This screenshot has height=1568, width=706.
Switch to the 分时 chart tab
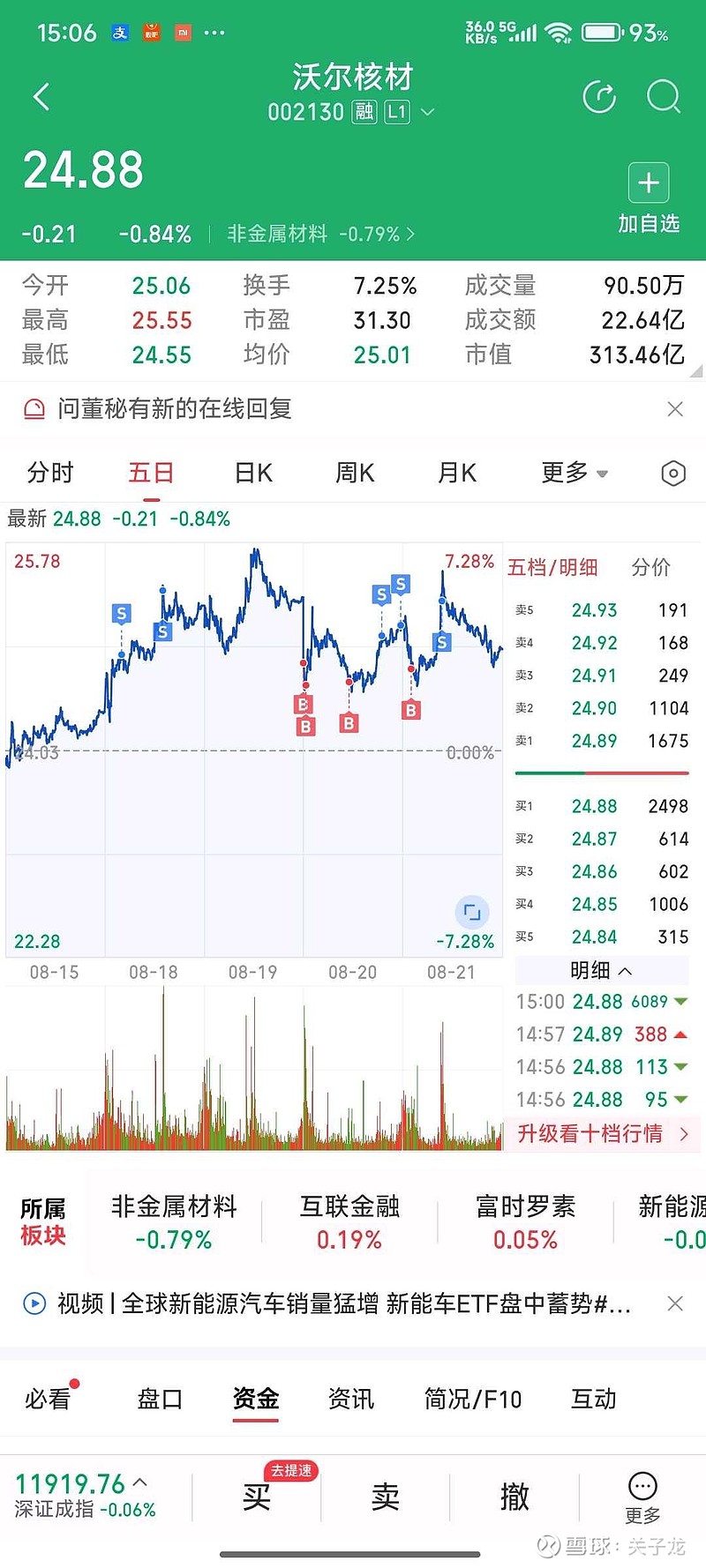pos(50,473)
